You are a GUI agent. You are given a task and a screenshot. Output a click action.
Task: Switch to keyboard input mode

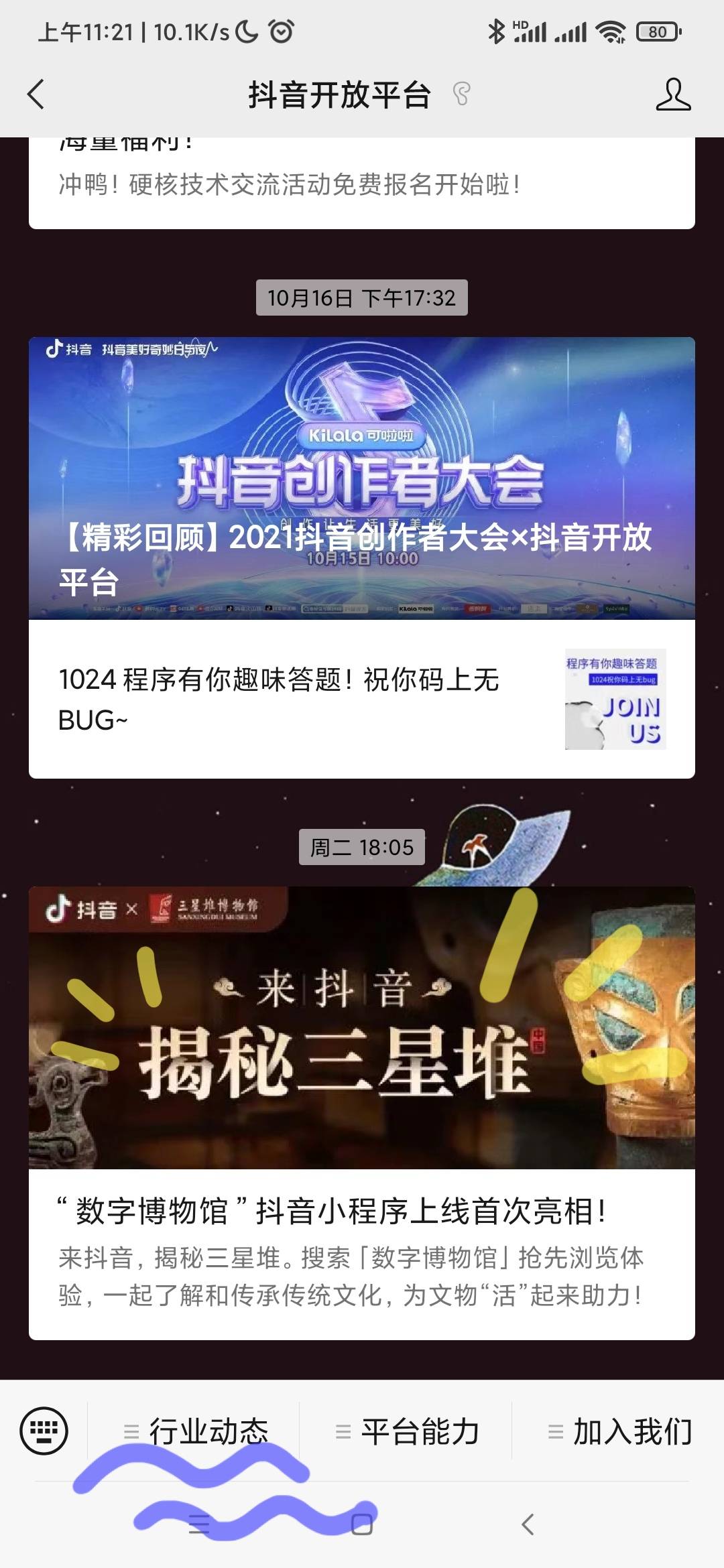click(44, 1431)
